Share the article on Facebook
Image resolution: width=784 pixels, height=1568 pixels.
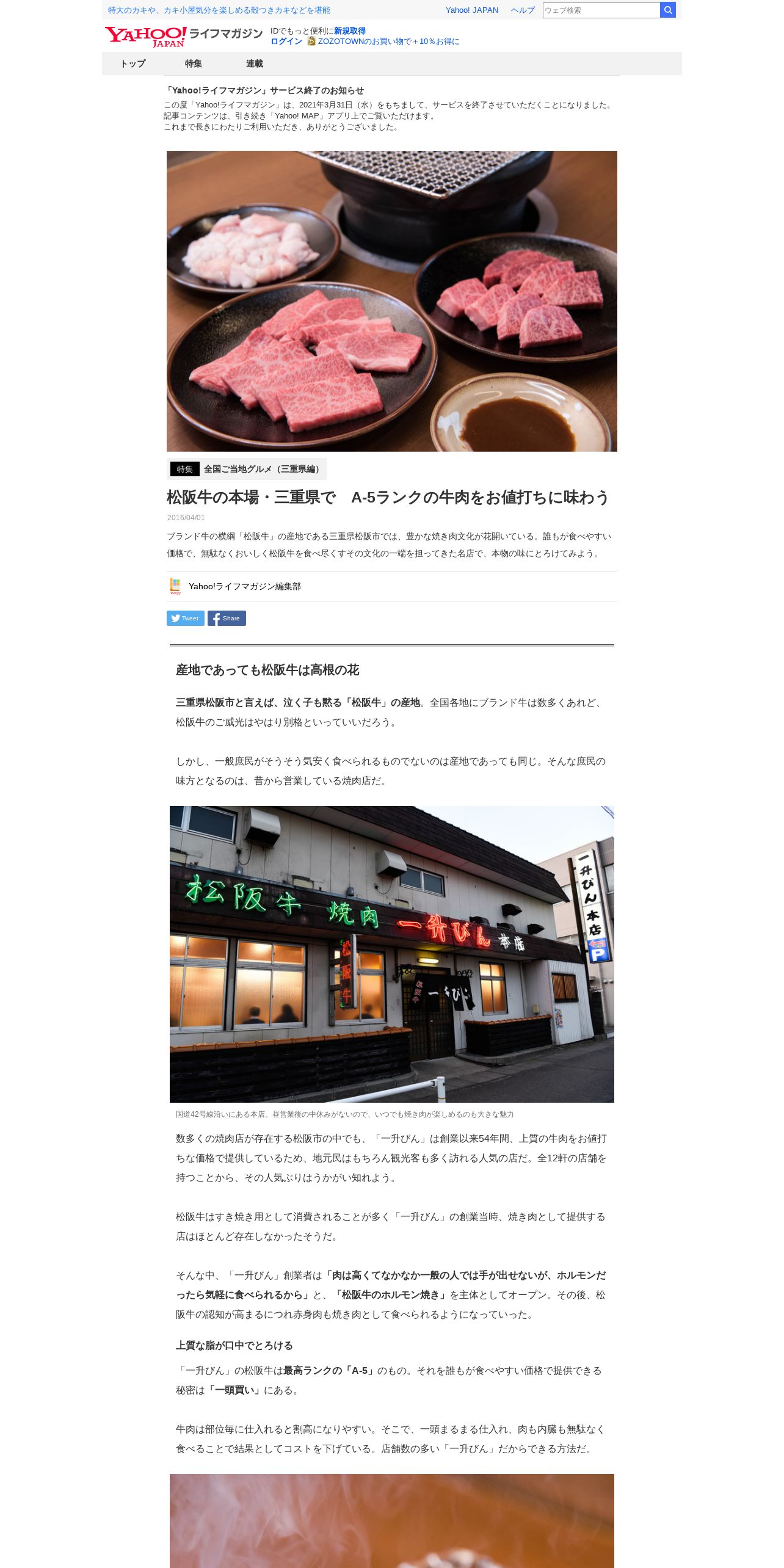tap(227, 618)
